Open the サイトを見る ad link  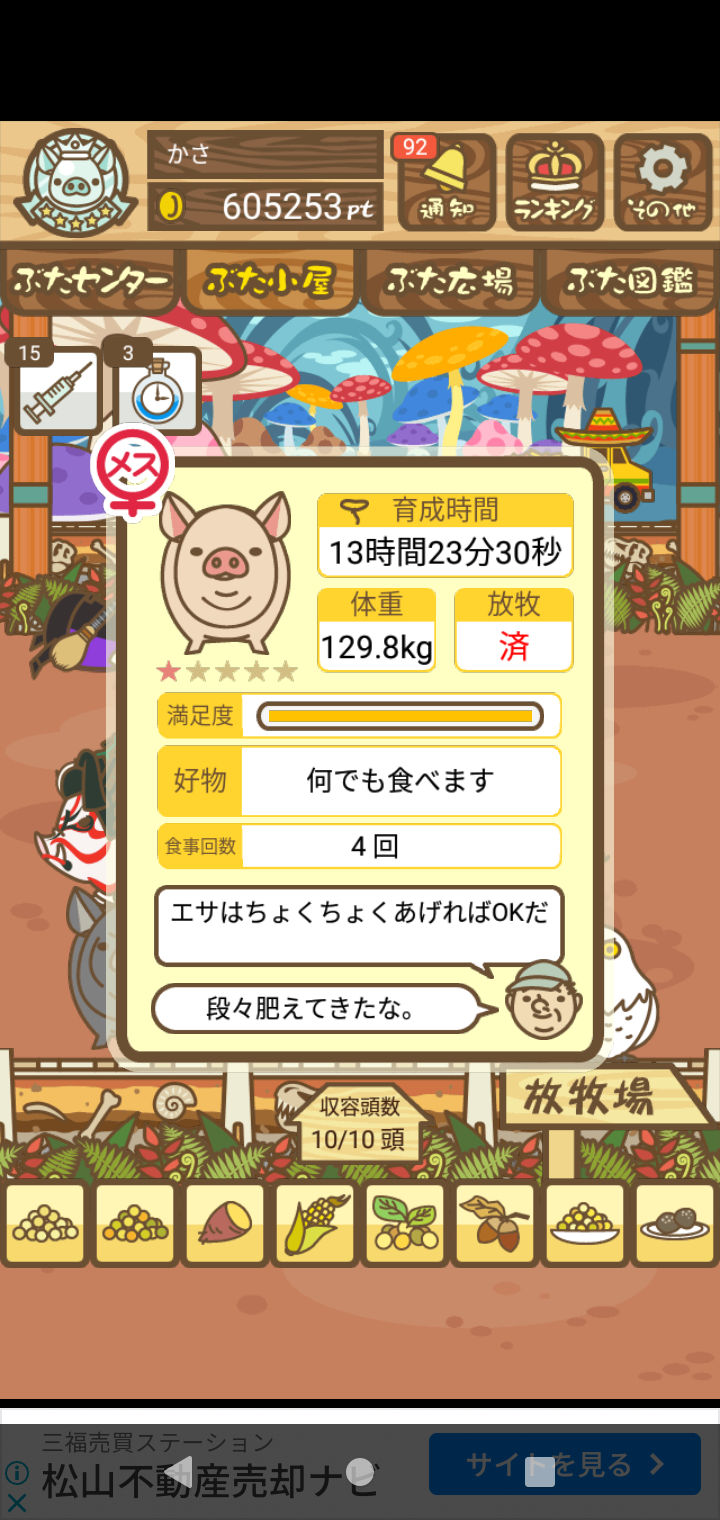[x=564, y=1465]
